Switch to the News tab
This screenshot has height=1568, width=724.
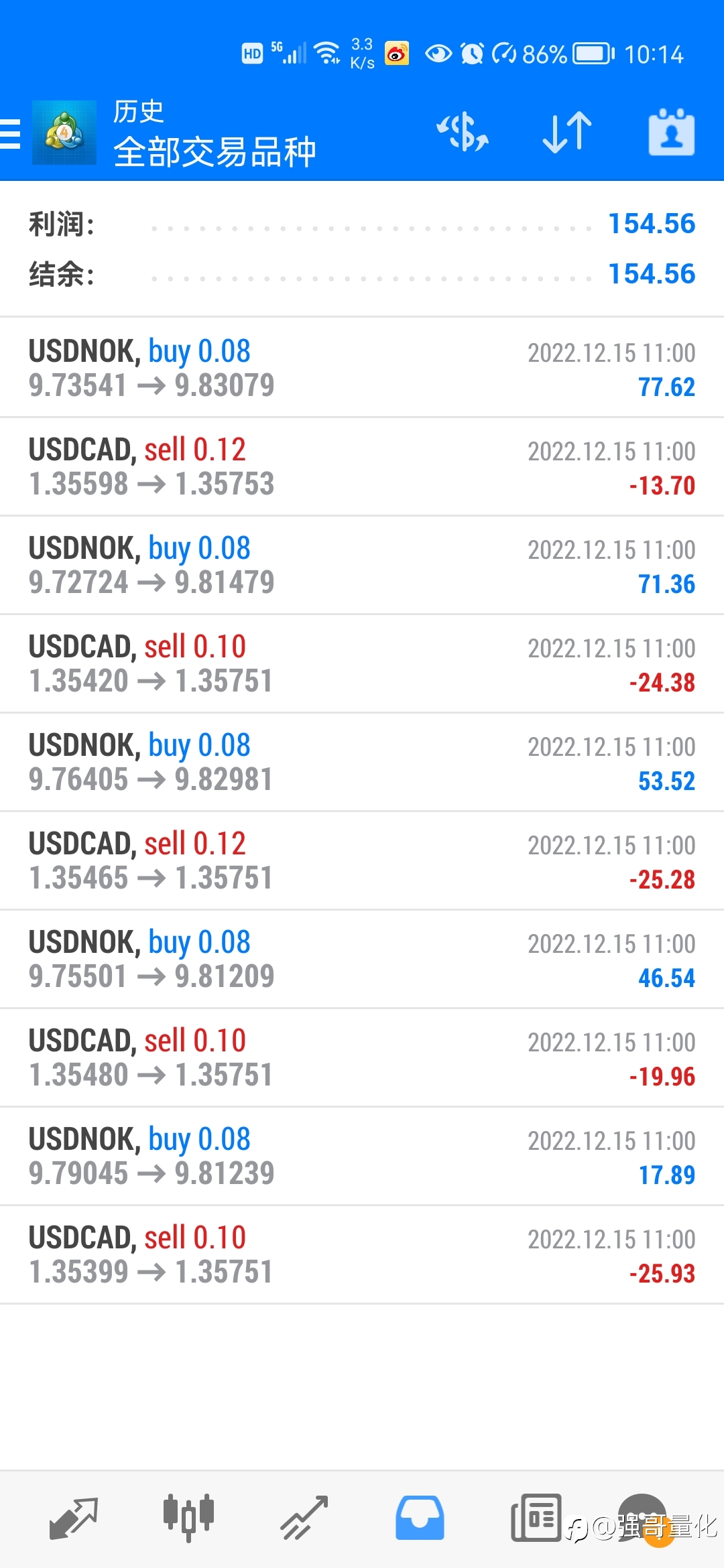[x=536, y=1518]
